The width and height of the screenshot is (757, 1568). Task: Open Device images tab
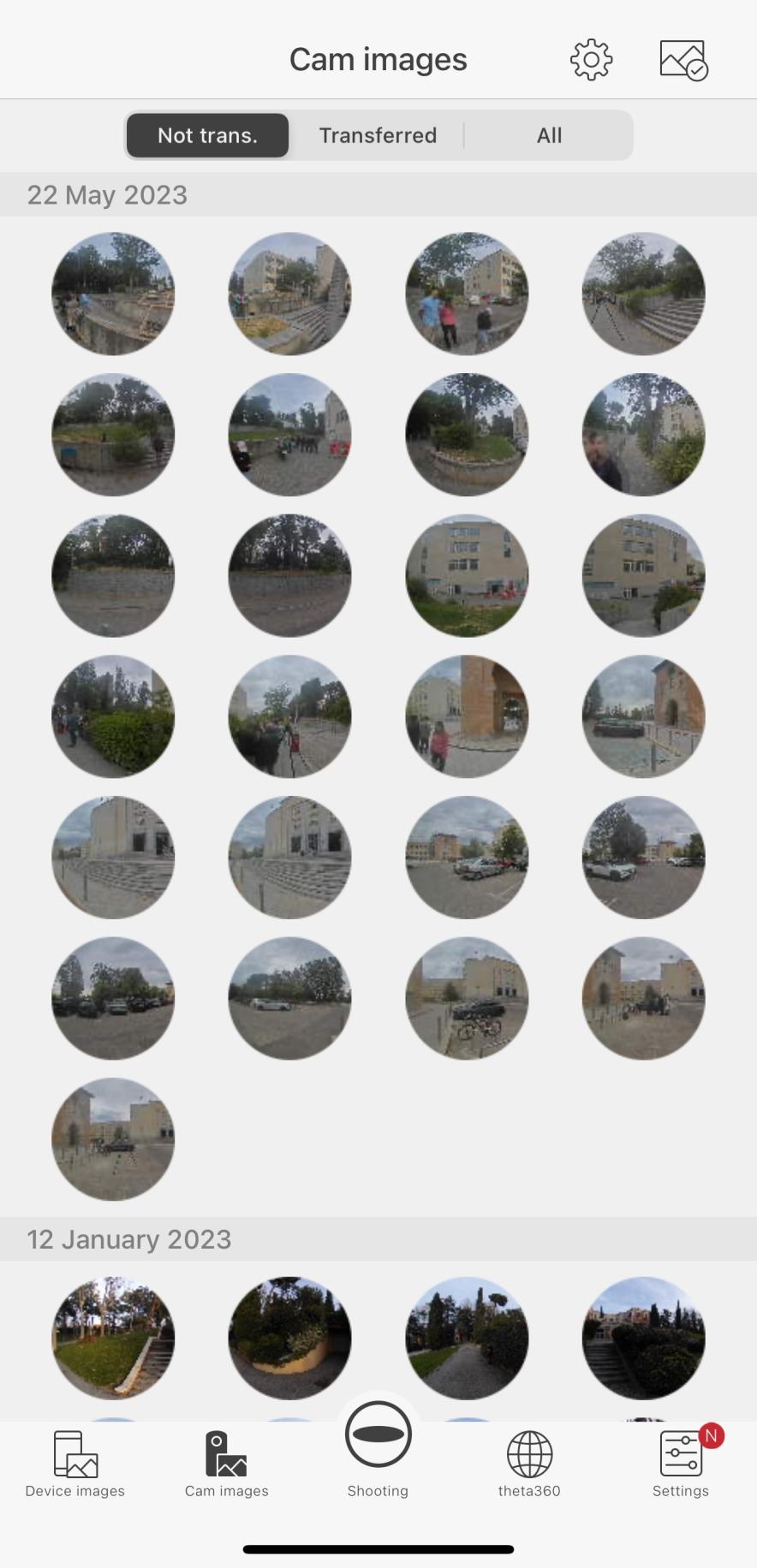[75, 1464]
